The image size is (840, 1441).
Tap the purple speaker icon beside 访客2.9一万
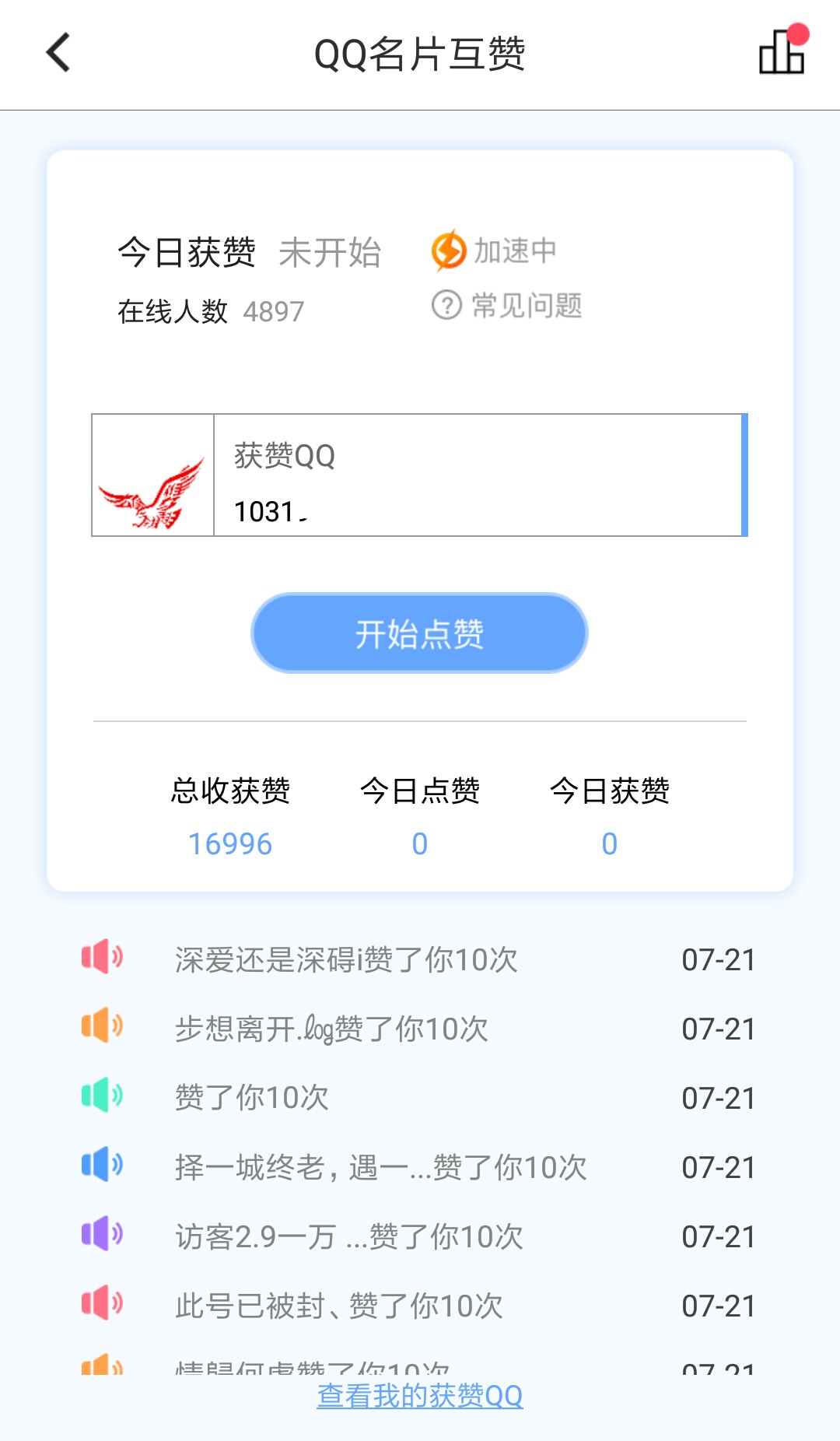point(101,1235)
